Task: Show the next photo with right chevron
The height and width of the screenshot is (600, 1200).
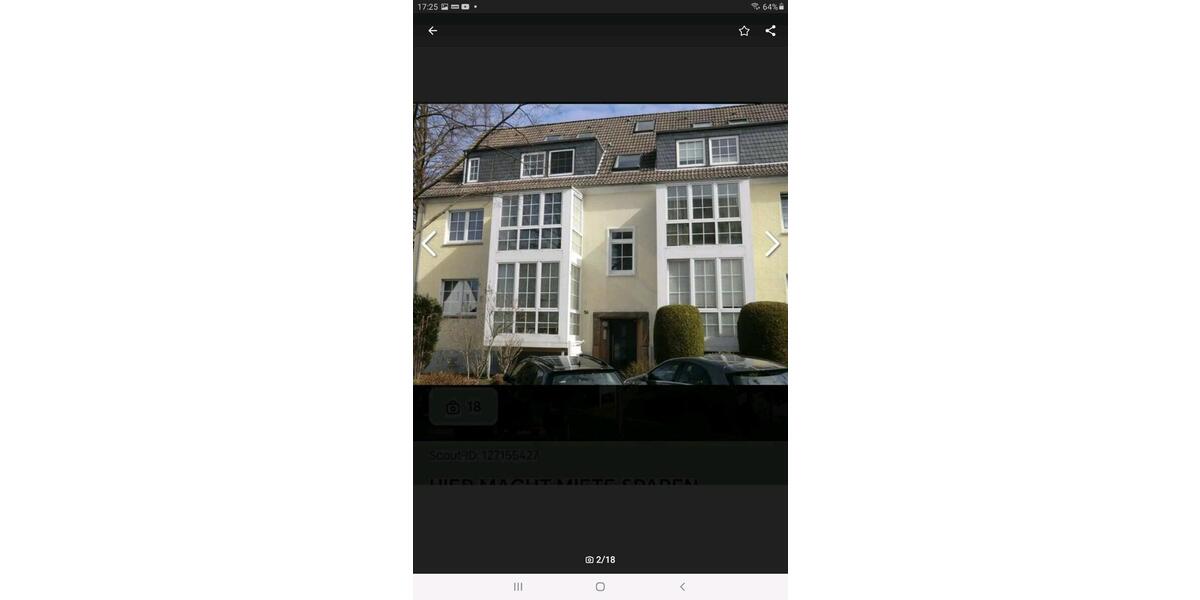Action: click(x=771, y=244)
